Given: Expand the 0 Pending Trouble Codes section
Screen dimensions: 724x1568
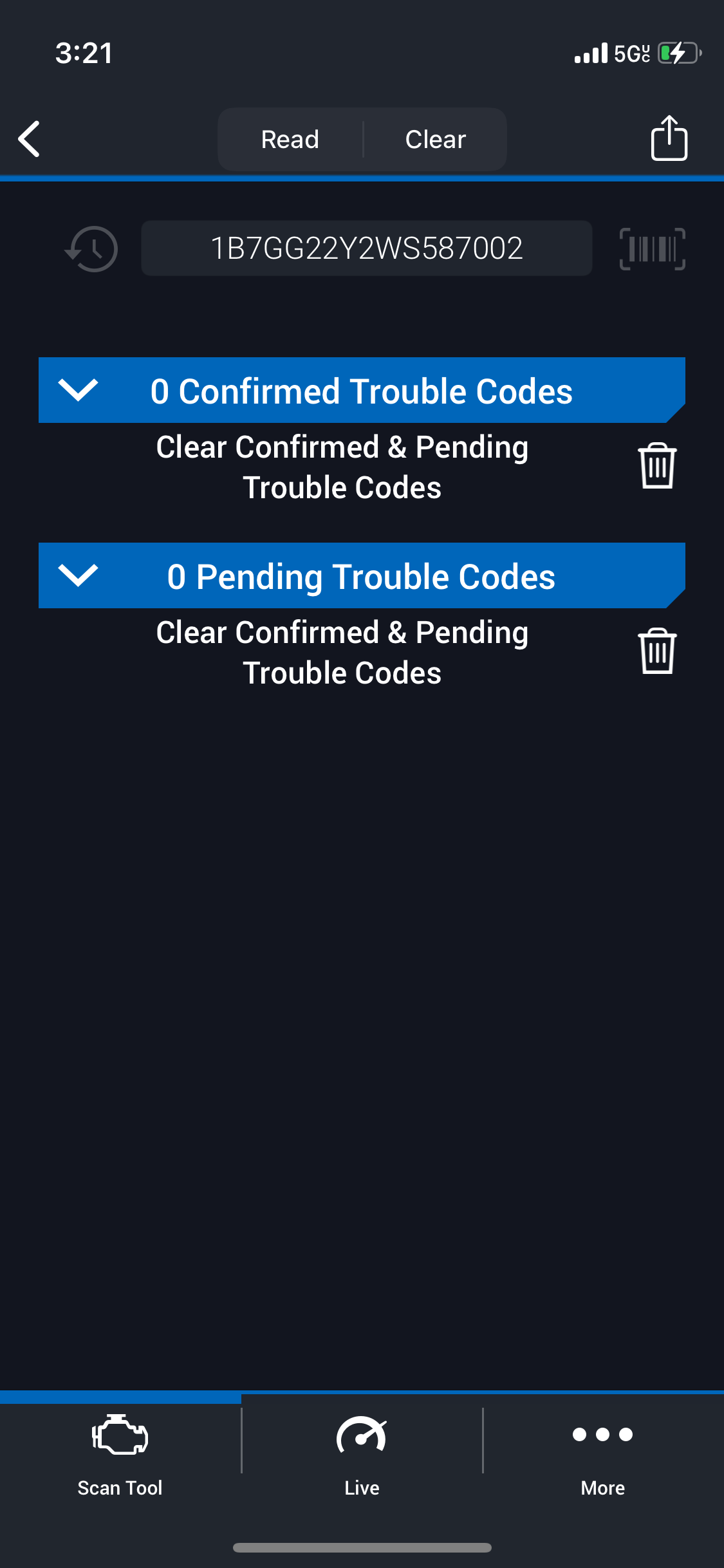Looking at the screenshot, I should (362, 575).
